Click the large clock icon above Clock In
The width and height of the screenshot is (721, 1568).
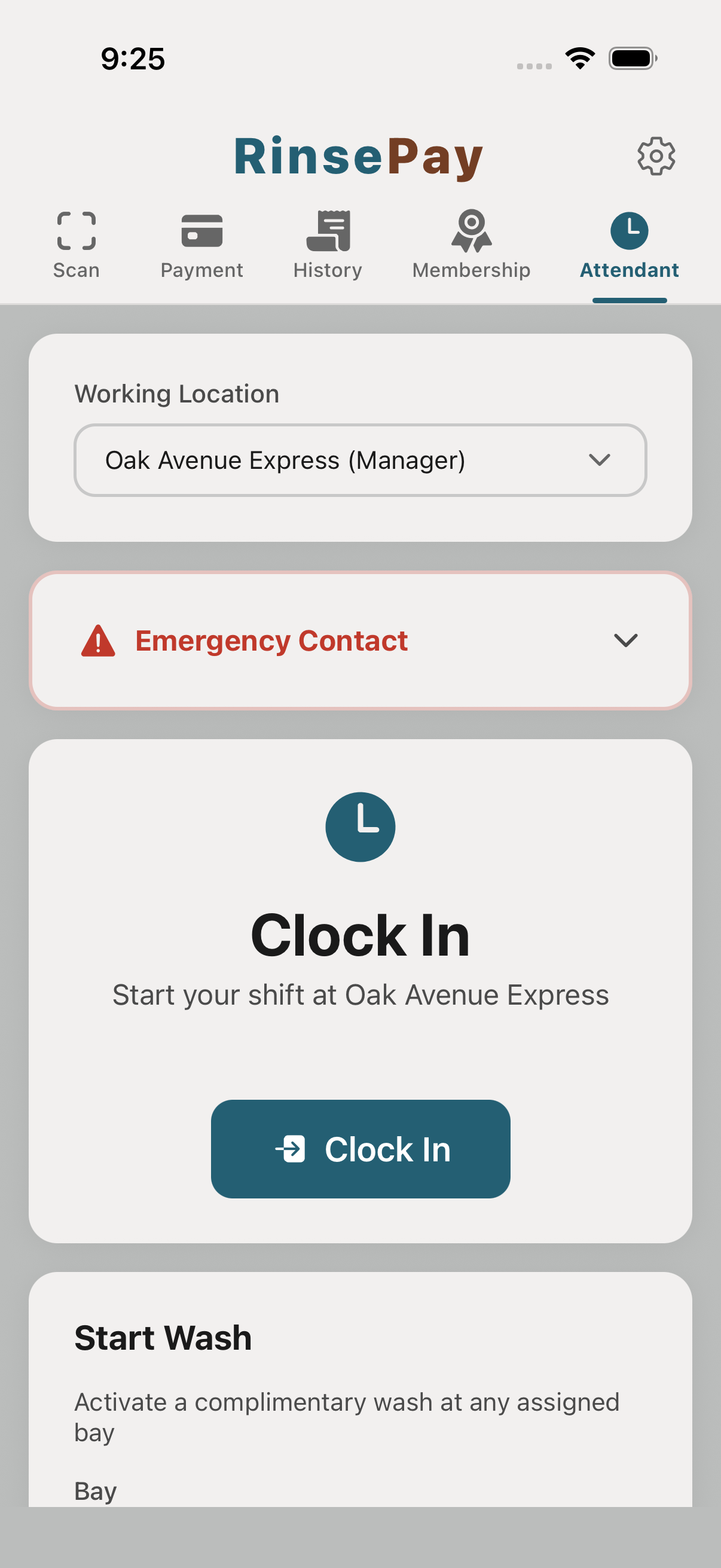coord(361,826)
